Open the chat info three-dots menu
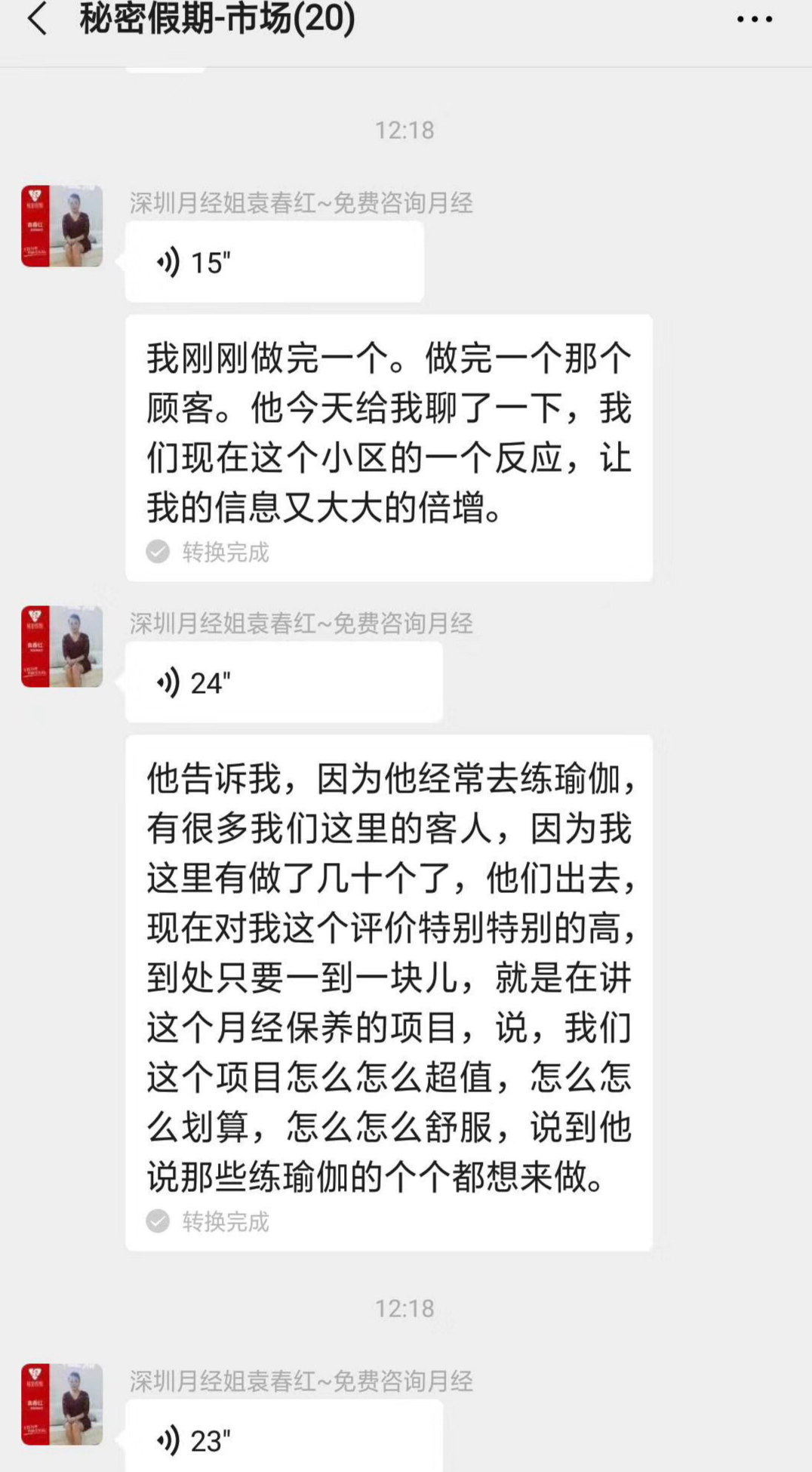The width and height of the screenshot is (812, 1472). (x=755, y=20)
